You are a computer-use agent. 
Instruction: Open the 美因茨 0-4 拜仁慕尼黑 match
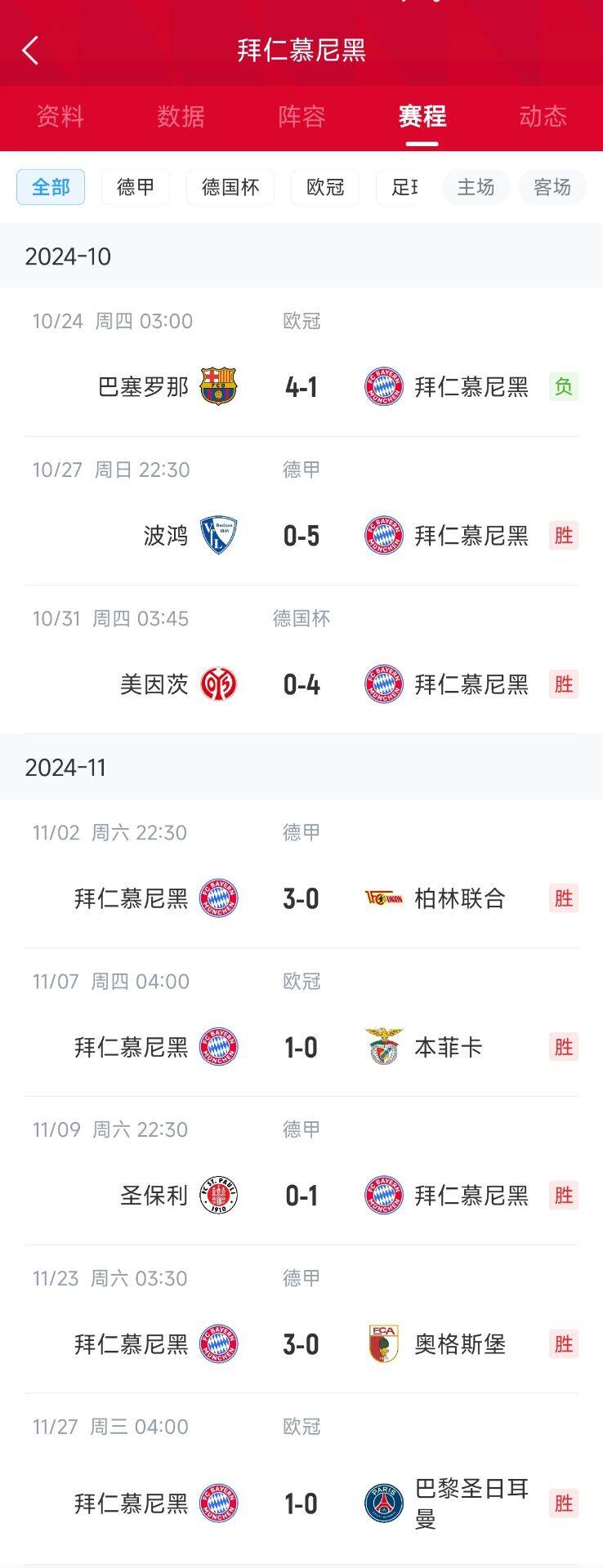tap(301, 684)
